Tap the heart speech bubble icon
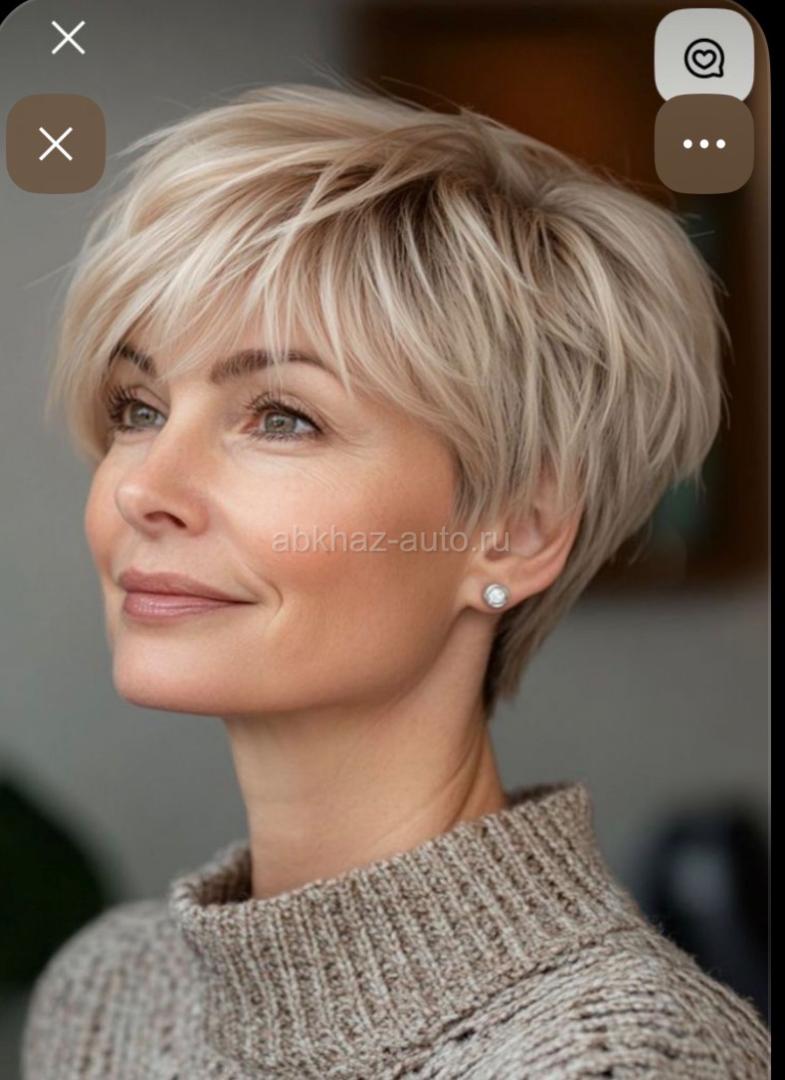Image resolution: width=785 pixels, height=1080 pixels. click(x=704, y=58)
